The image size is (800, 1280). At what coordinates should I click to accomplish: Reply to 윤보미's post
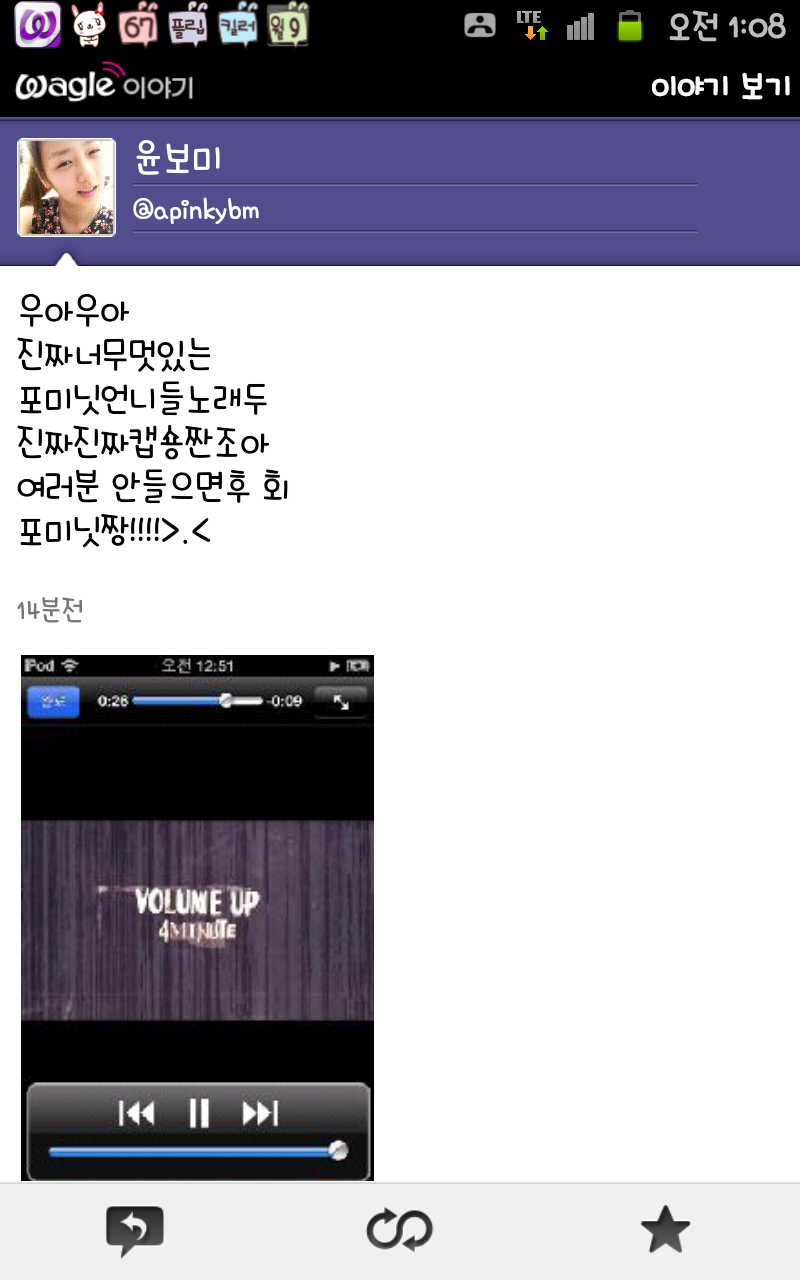point(134,1231)
